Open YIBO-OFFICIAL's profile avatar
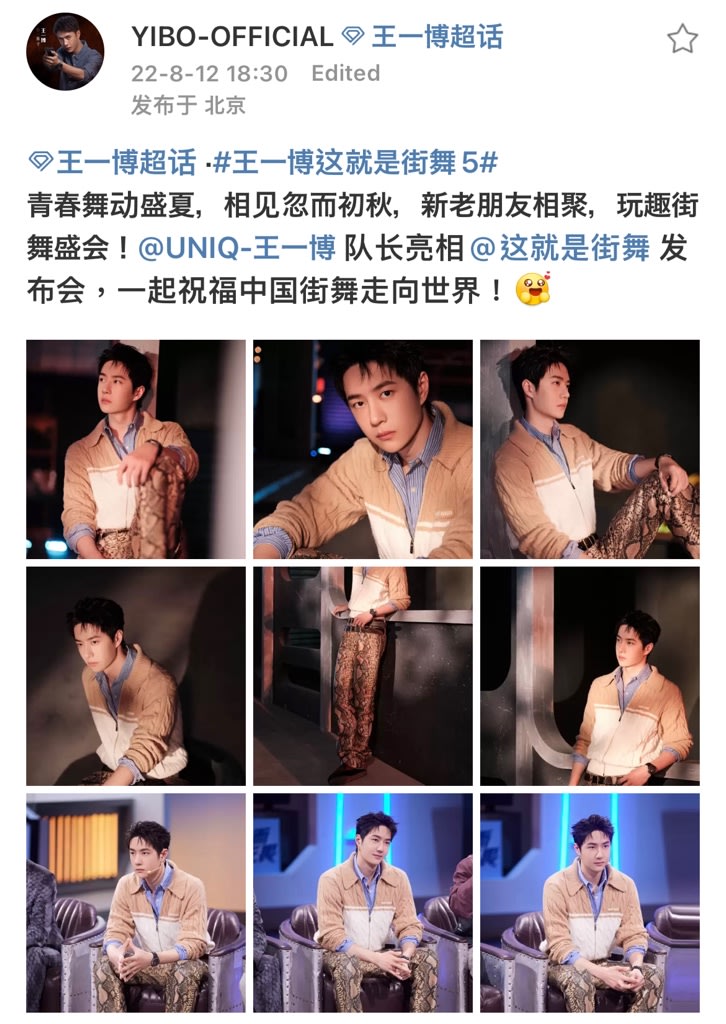The image size is (726, 1024). click(65, 51)
